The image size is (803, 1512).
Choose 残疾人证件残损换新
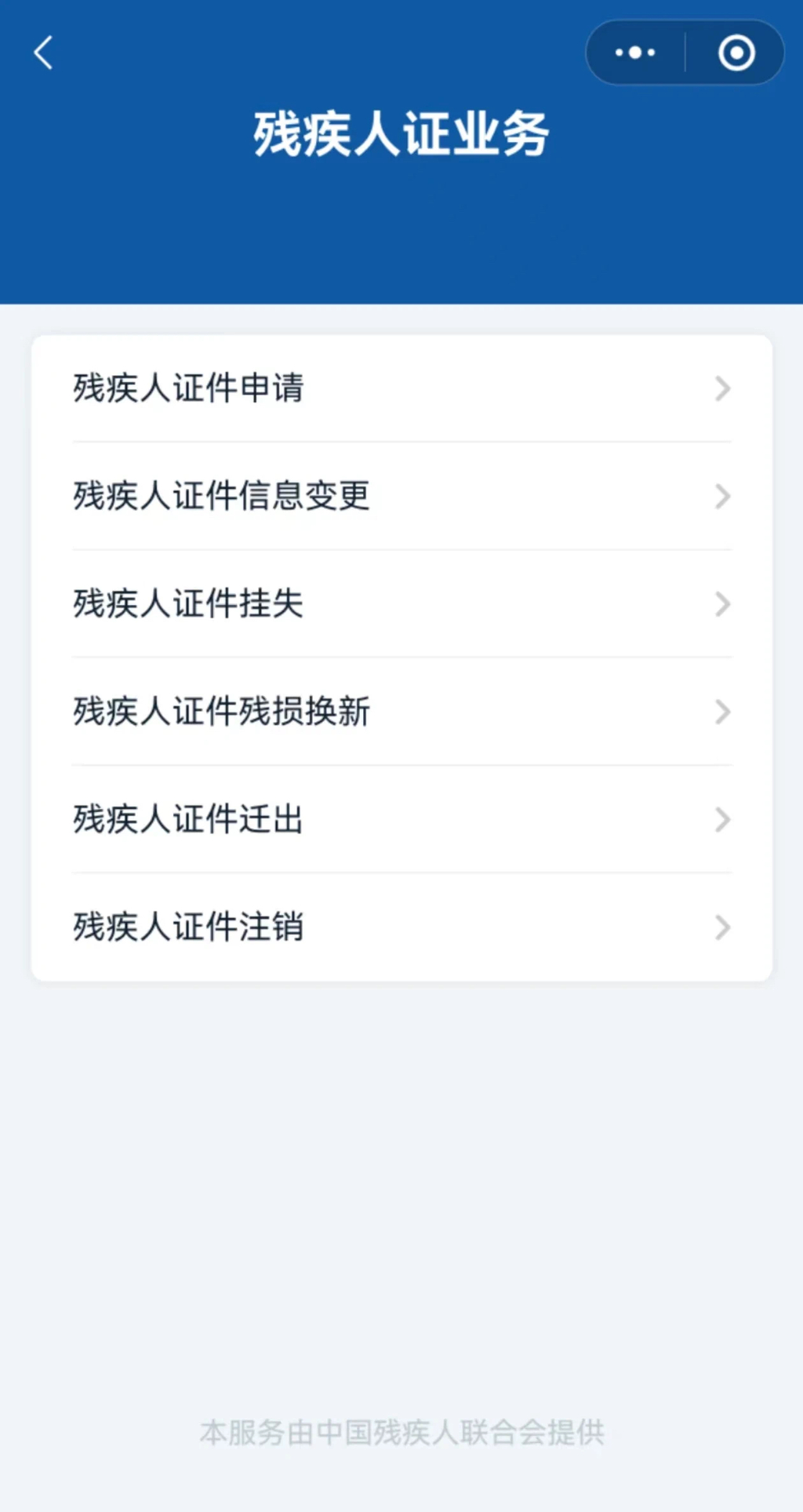point(401,712)
